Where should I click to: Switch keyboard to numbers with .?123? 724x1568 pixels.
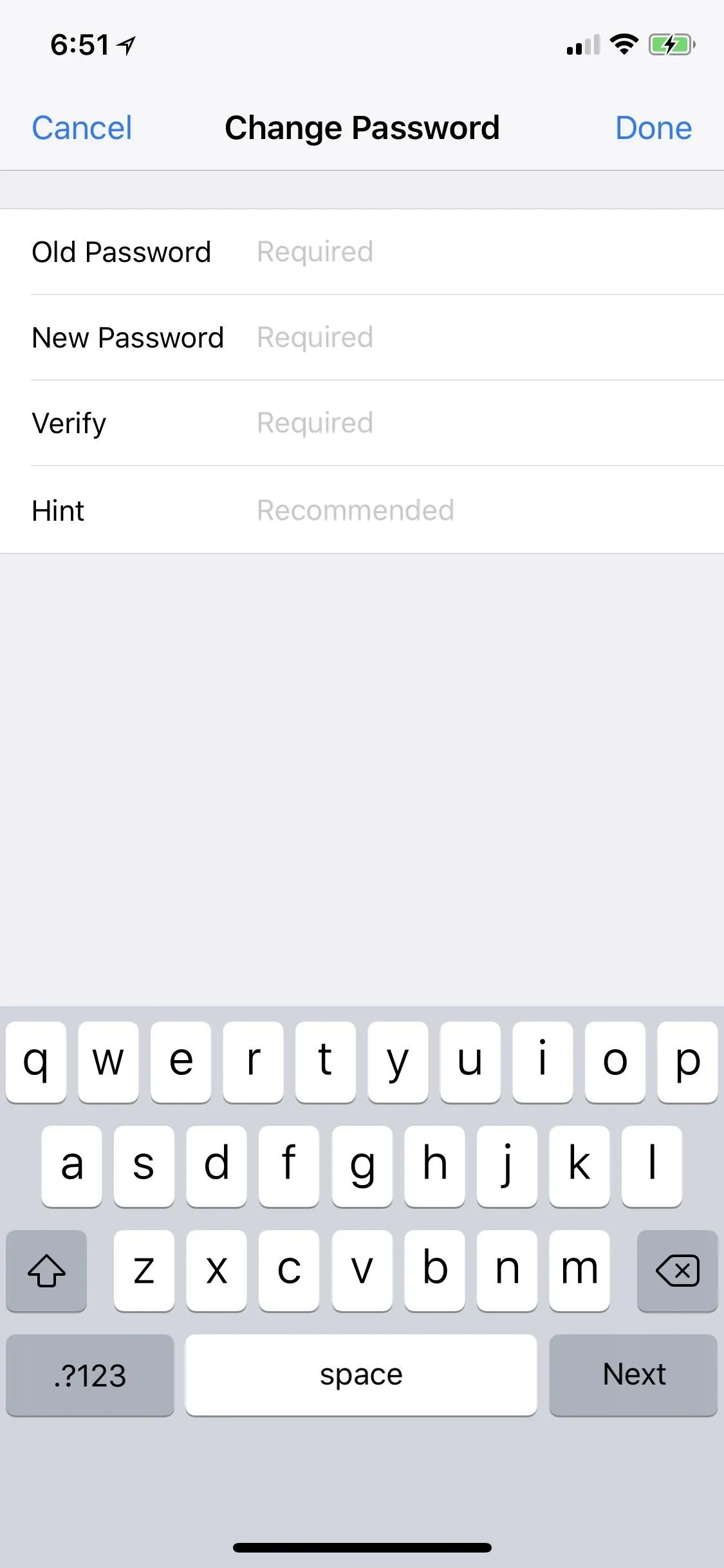(90, 1374)
